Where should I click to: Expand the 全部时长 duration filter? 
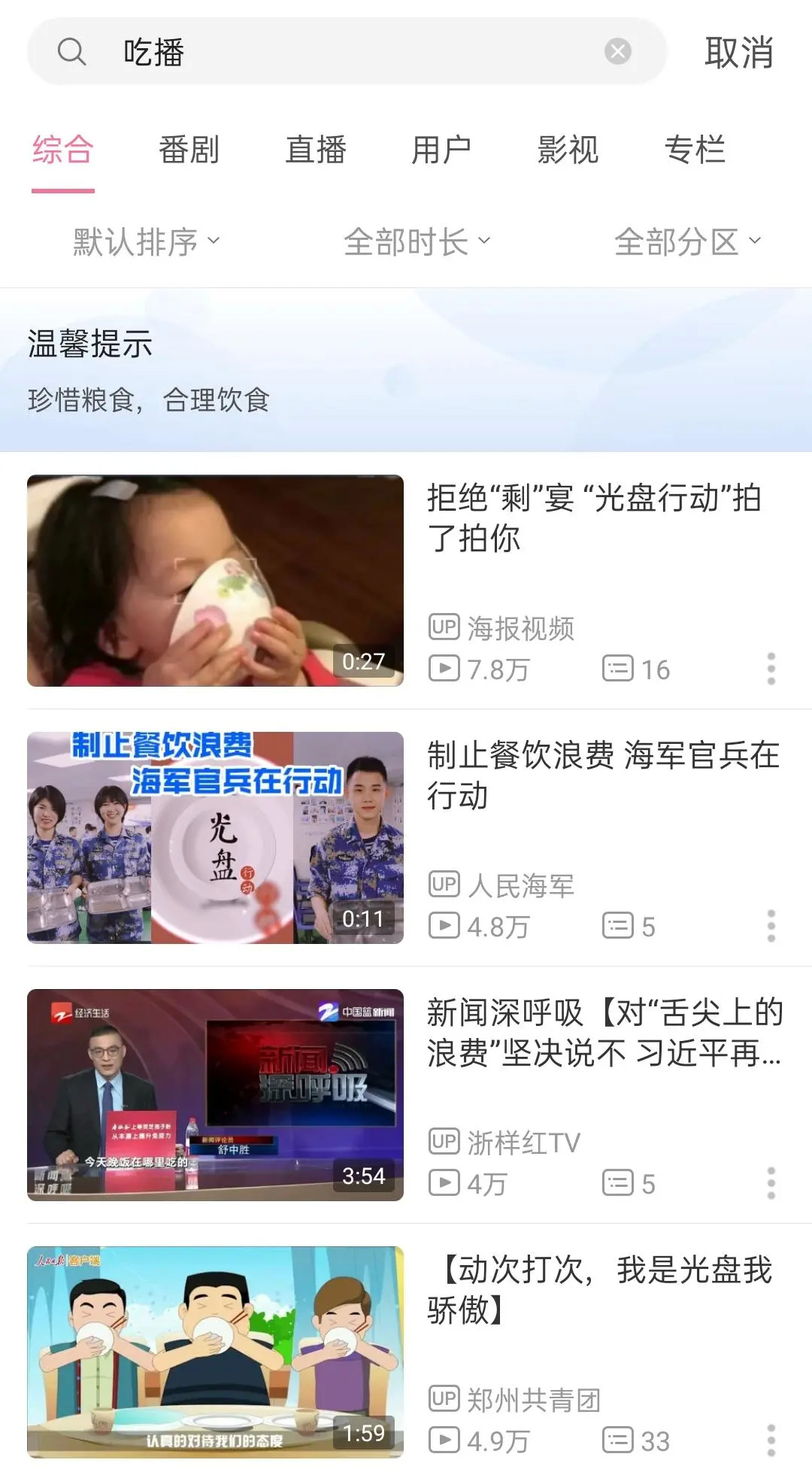pos(417,241)
